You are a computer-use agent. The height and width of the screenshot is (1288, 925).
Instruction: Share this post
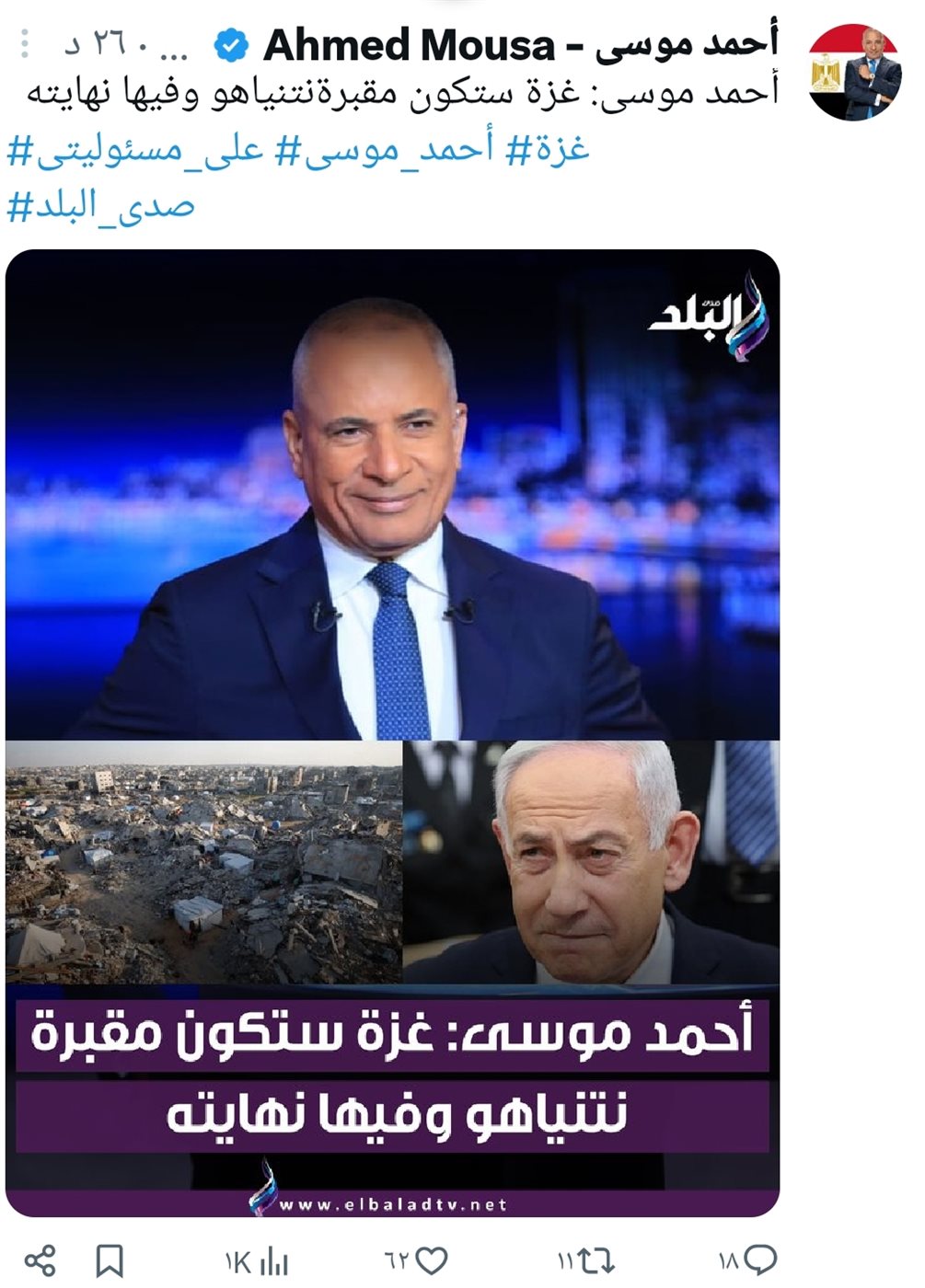[x=40, y=1259]
